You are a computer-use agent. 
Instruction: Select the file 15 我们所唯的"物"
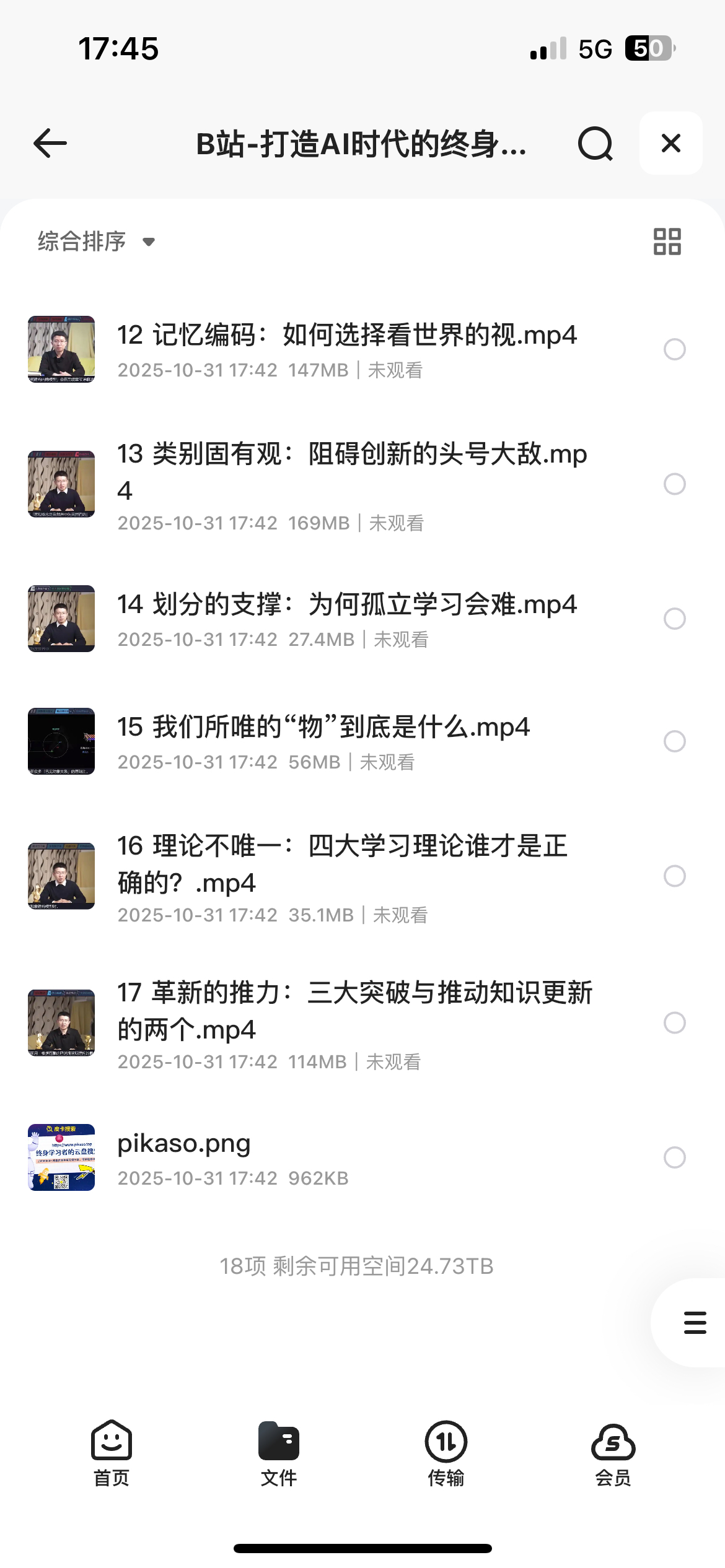click(x=674, y=741)
